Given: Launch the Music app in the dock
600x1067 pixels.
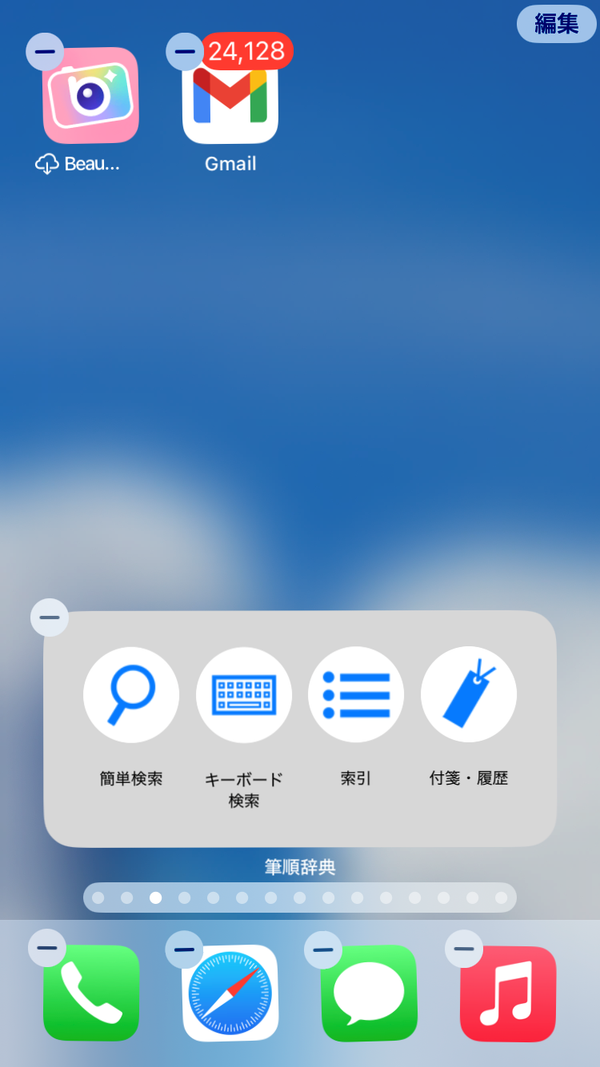Looking at the screenshot, I should click(508, 994).
